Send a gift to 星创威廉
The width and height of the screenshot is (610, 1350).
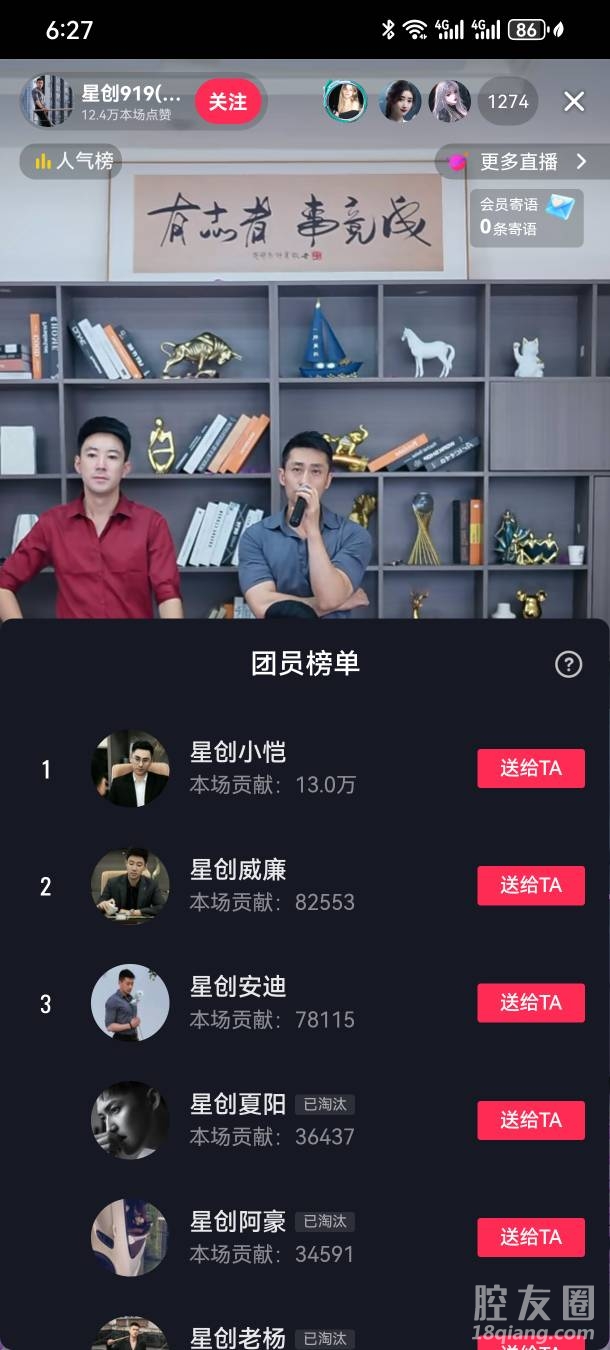(530, 885)
